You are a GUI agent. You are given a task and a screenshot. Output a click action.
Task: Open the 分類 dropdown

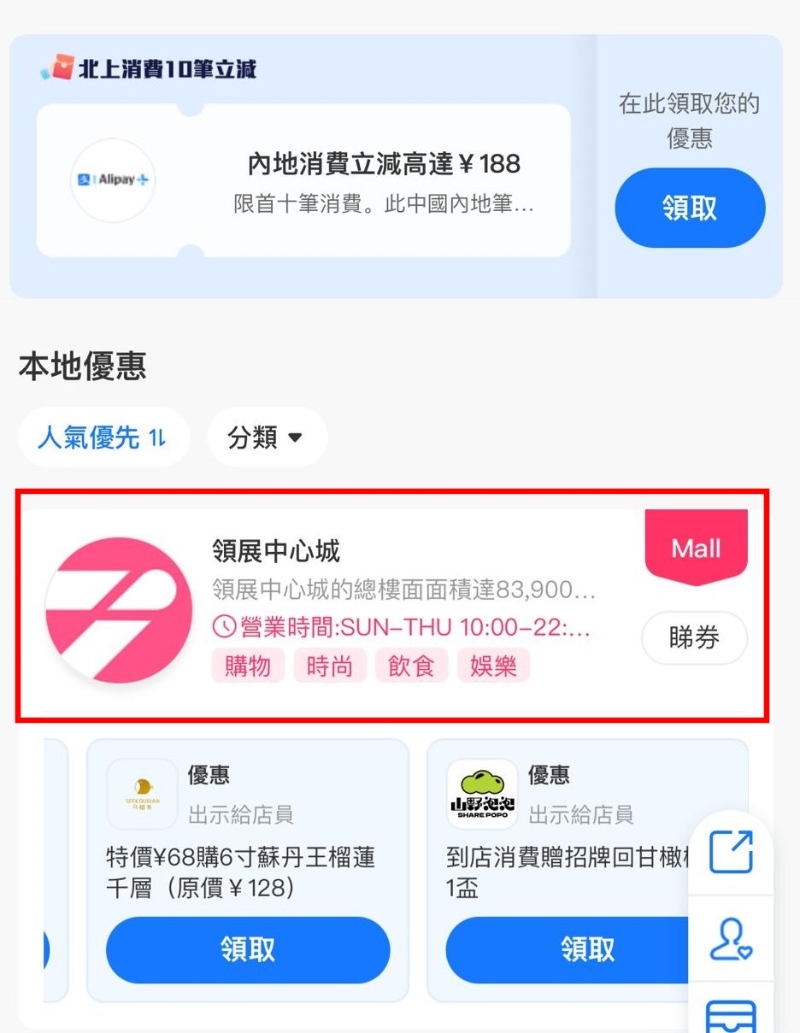coord(265,436)
